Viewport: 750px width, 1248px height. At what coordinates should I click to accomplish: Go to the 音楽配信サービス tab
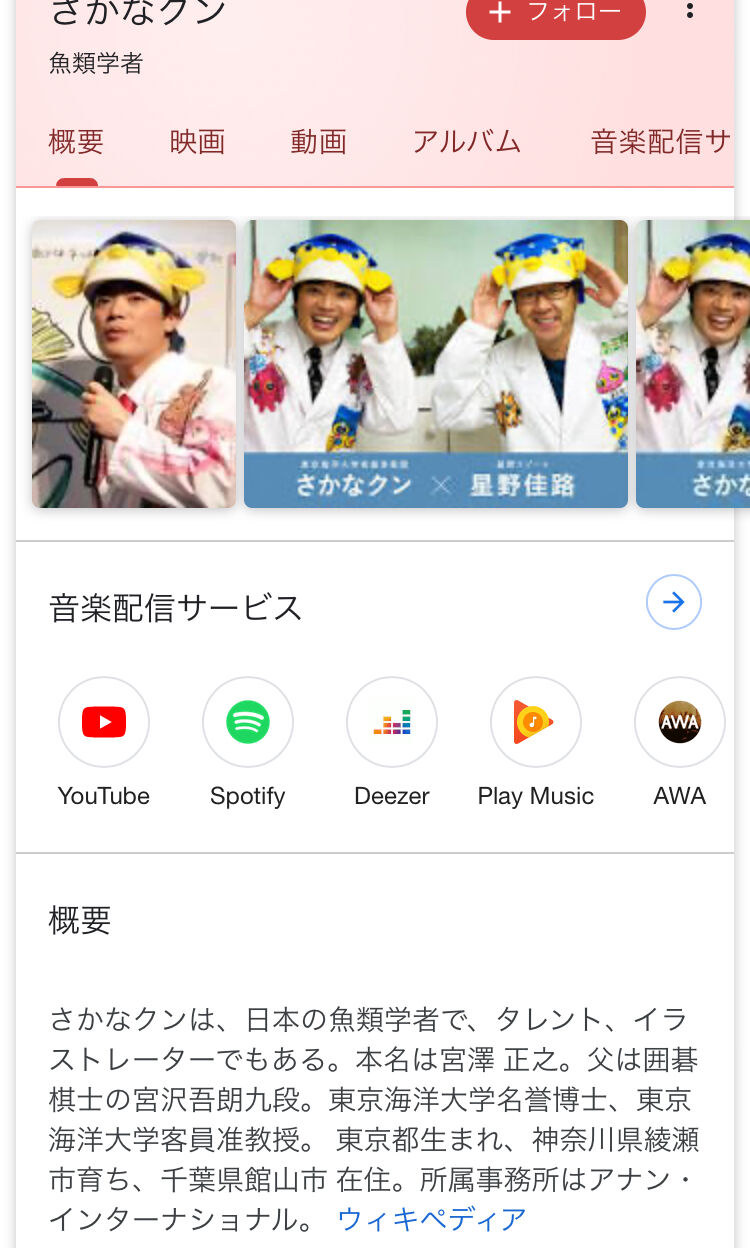click(x=661, y=142)
